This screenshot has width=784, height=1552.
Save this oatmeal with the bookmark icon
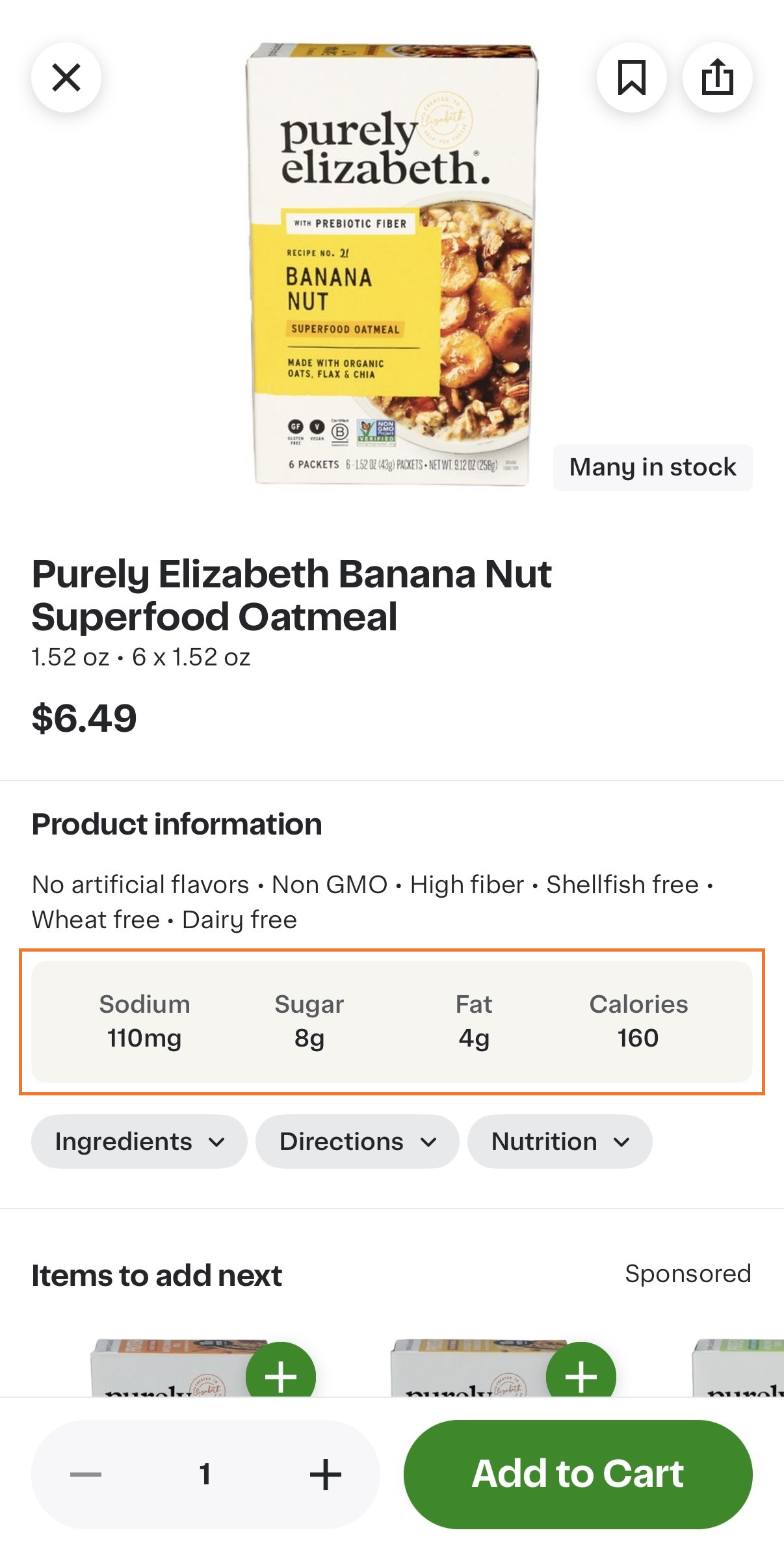(633, 76)
